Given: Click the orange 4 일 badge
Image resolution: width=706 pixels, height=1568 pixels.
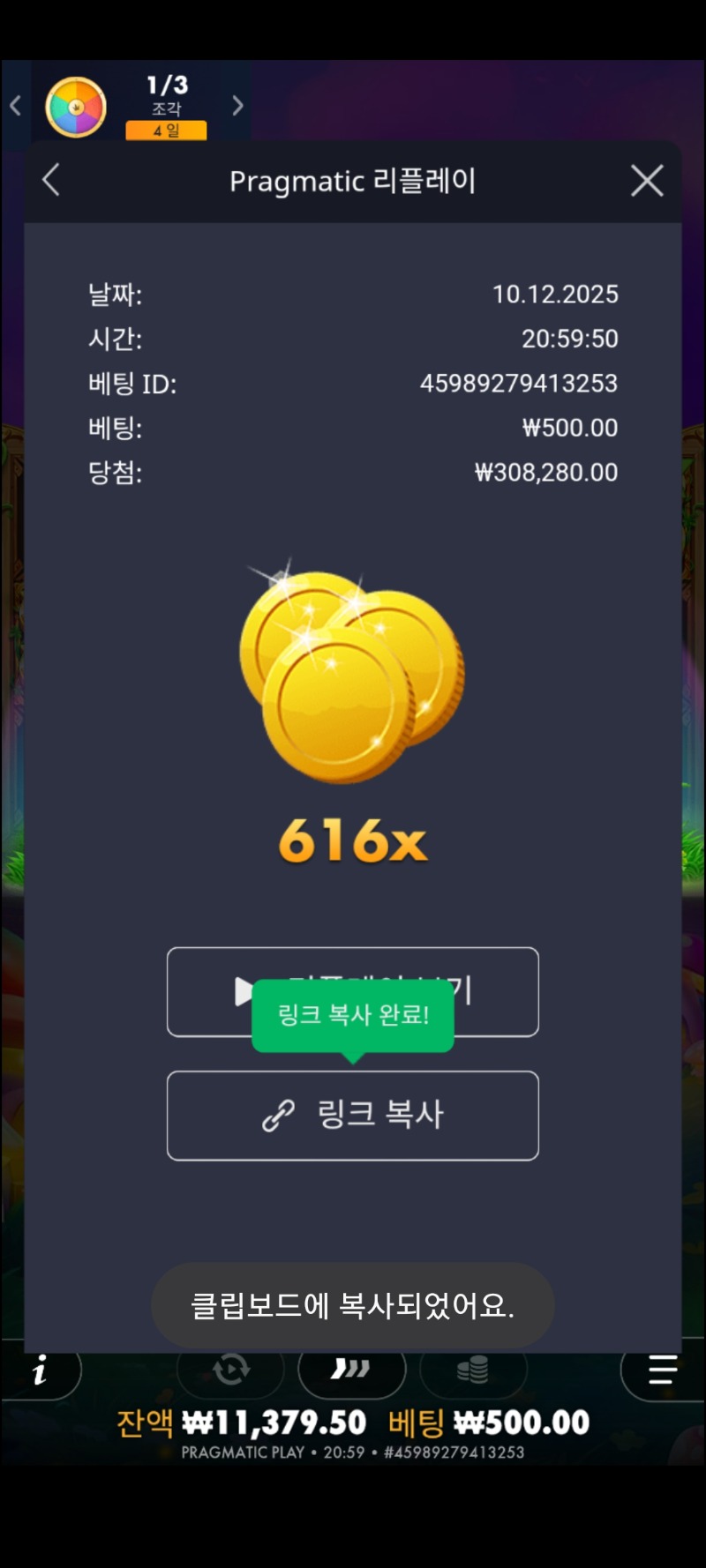Looking at the screenshot, I should (x=164, y=130).
